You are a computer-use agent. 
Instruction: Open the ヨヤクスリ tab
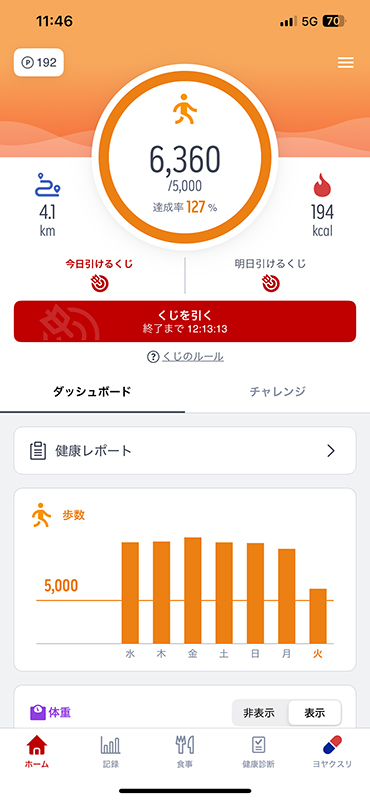pyautogui.click(x=332, y=753)
